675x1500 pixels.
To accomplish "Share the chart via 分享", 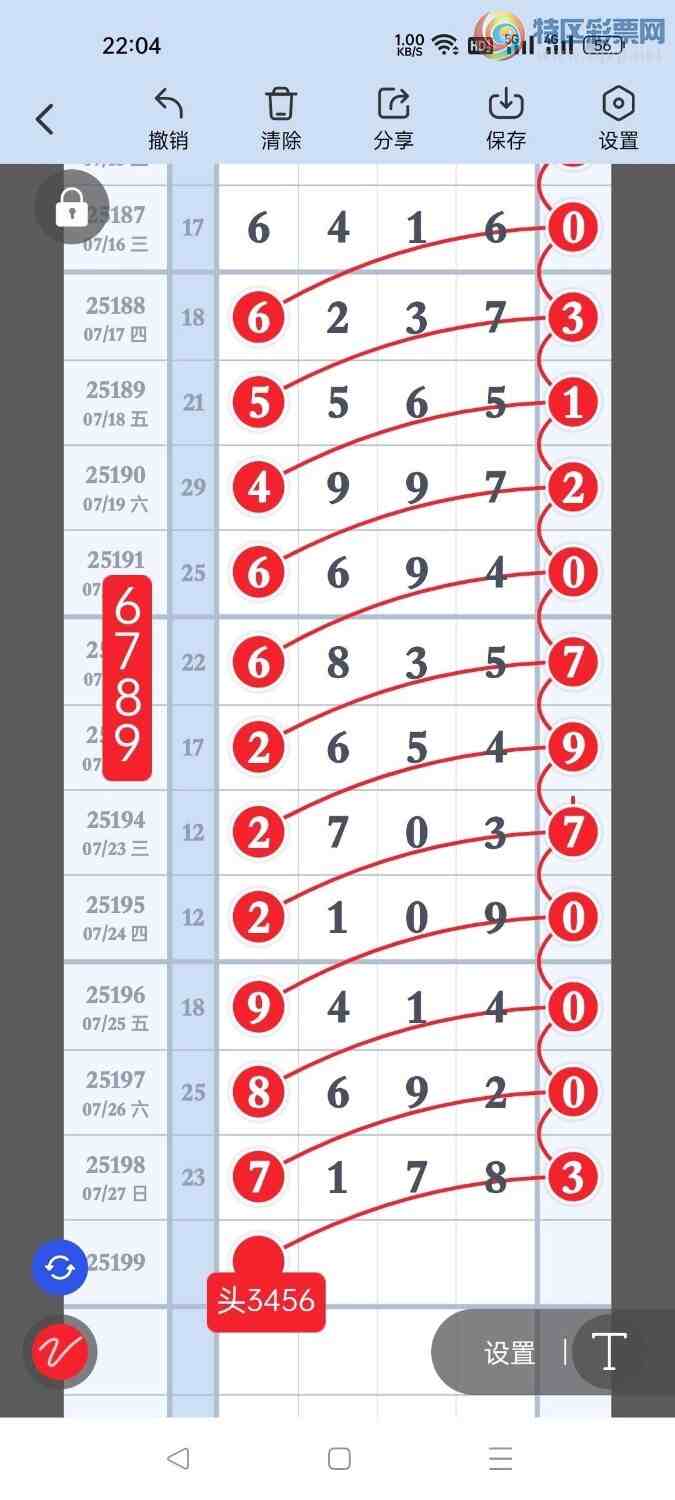I will 393,119.
